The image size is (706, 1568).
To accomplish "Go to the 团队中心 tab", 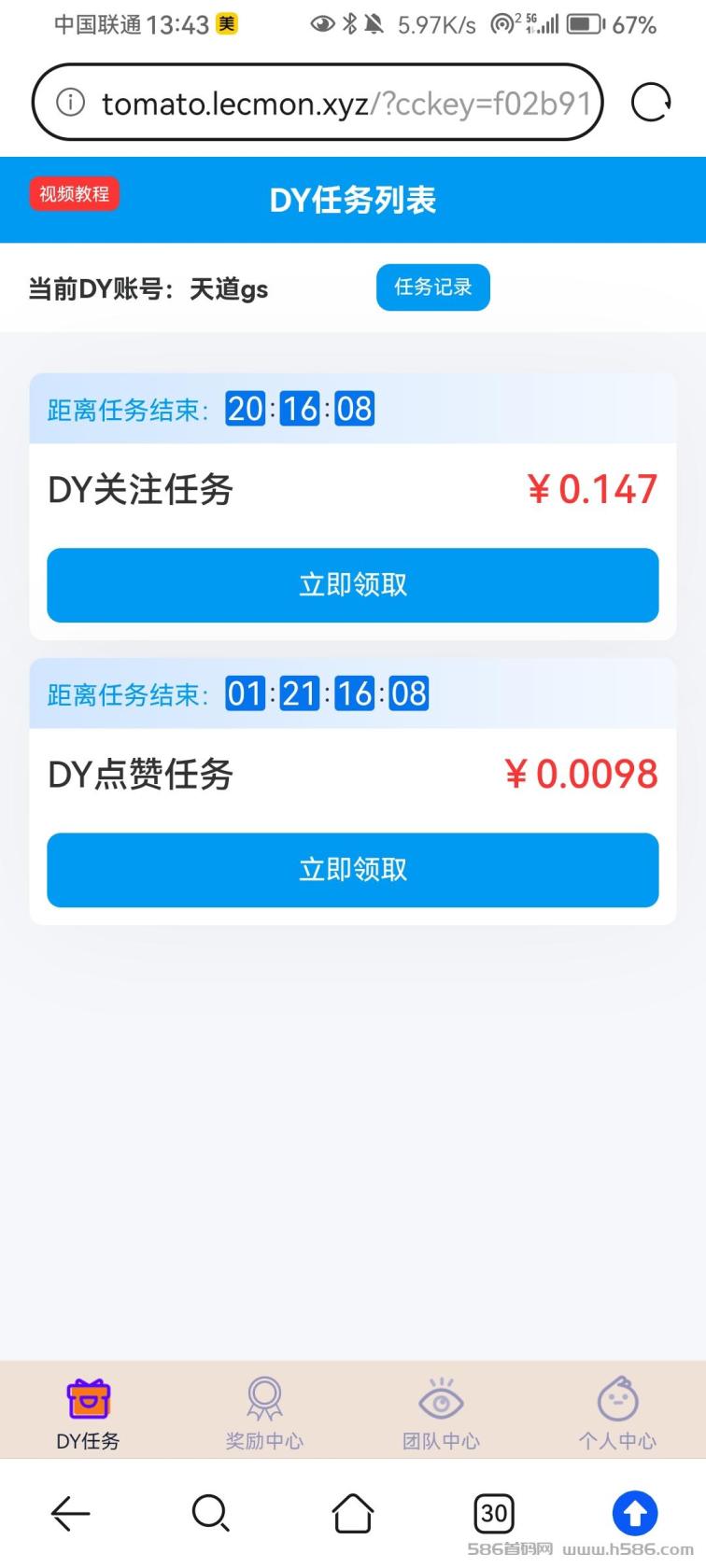I will (x=441, y=1413).
